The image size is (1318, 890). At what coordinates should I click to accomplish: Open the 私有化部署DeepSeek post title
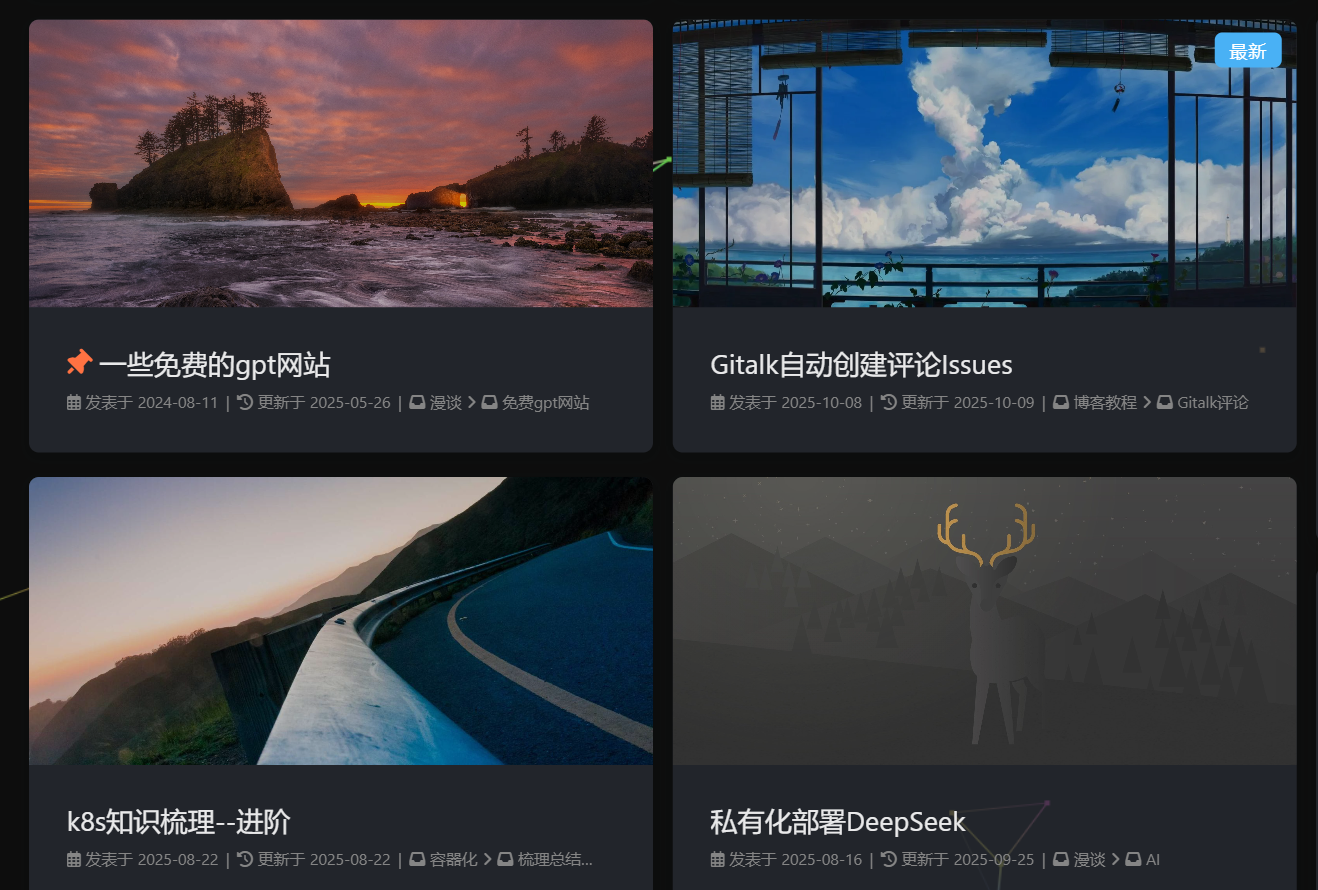838,822
